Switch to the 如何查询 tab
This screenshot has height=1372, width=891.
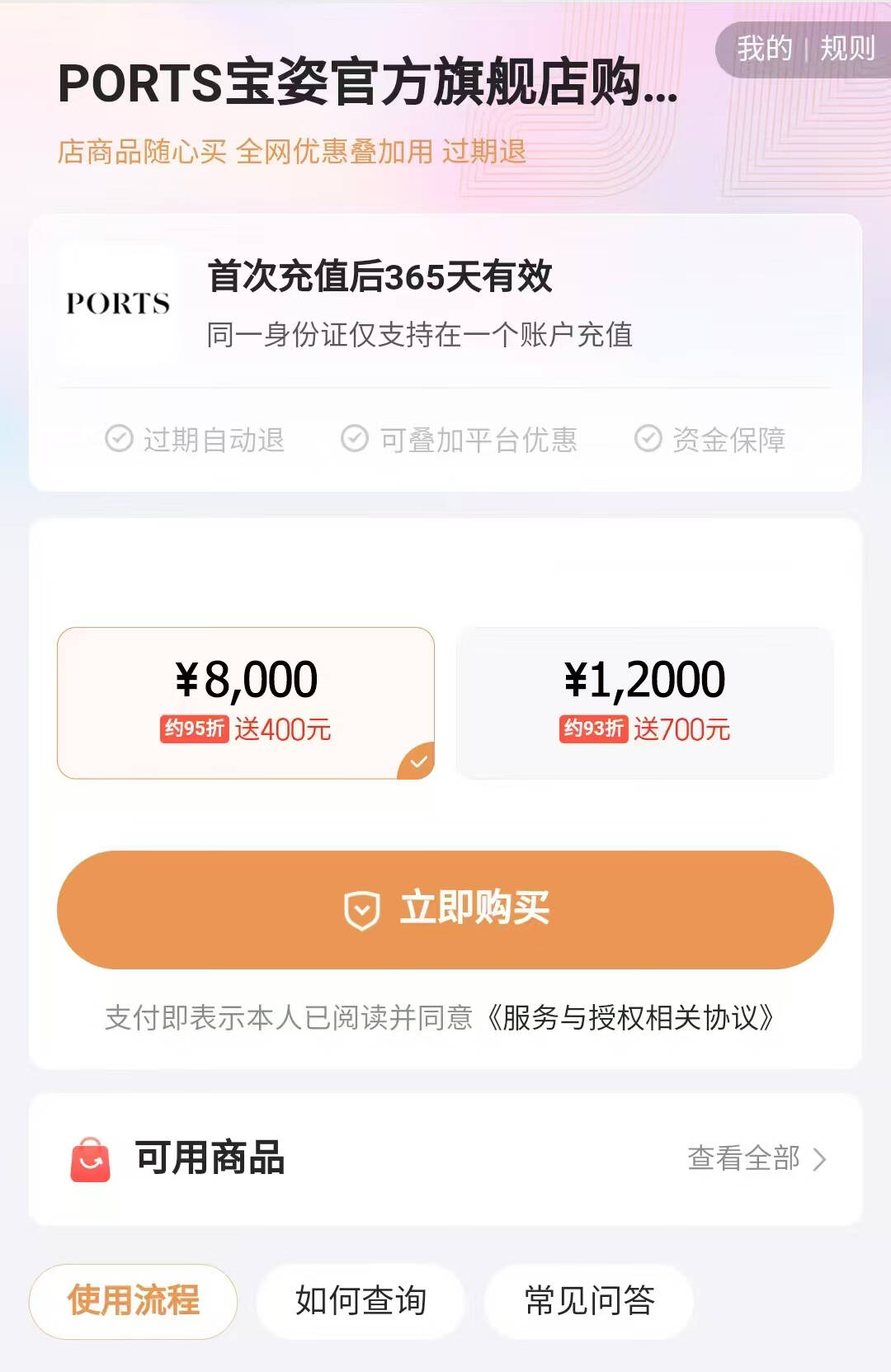click(x=361, y=1300)
